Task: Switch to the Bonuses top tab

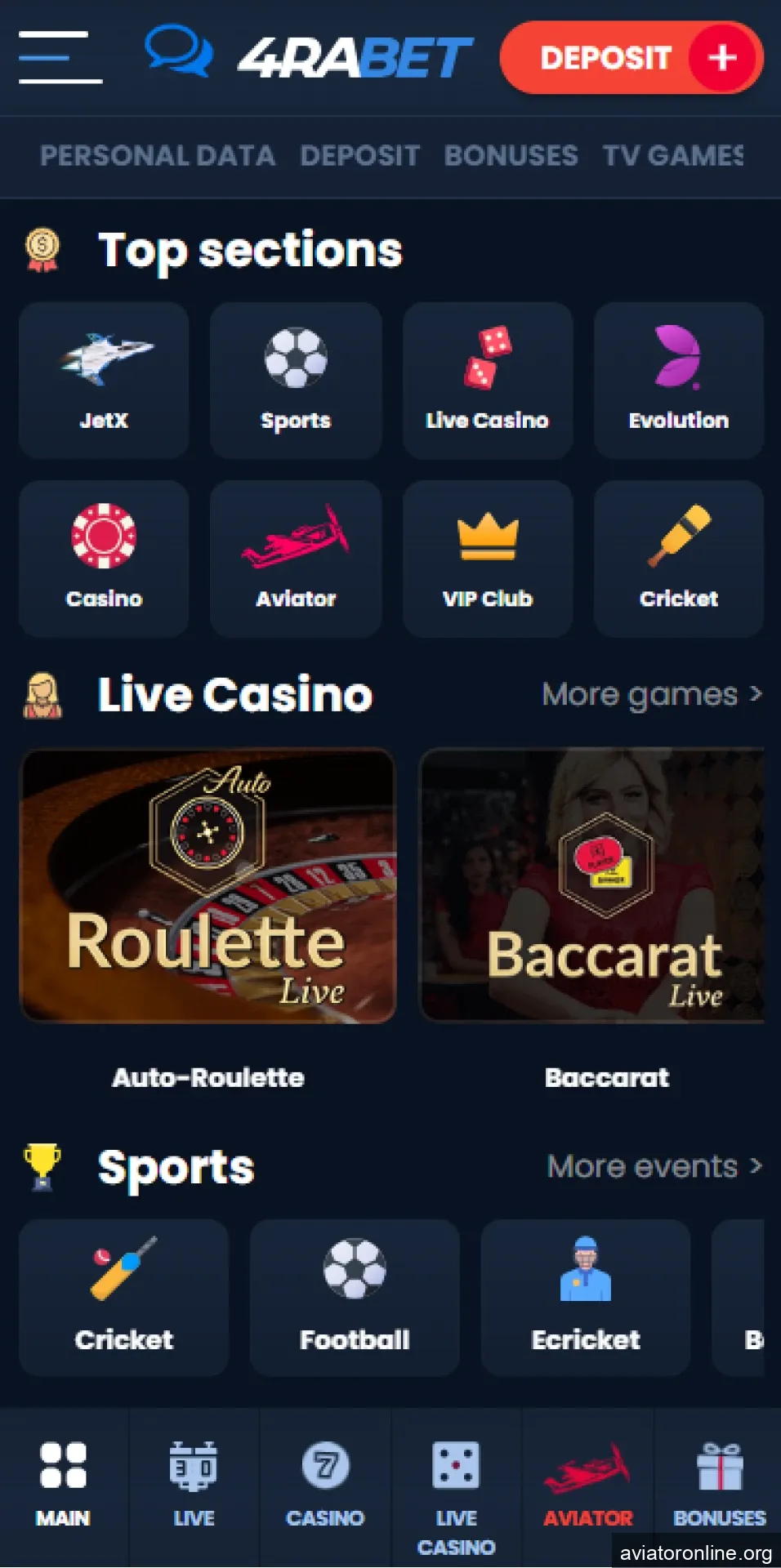Action: tap(511, 155)
